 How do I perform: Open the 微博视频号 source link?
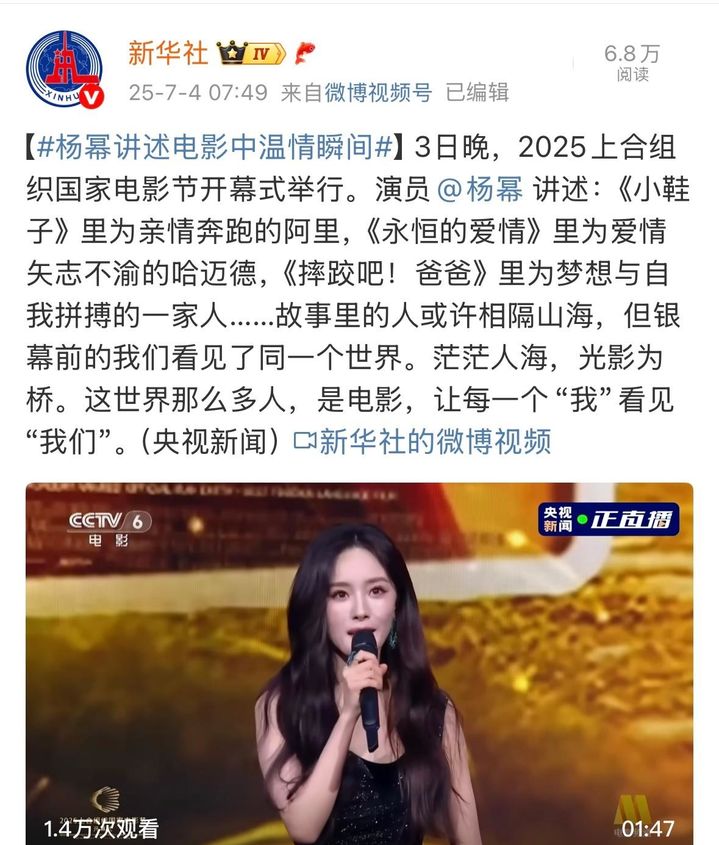click(x=369, y=93)
